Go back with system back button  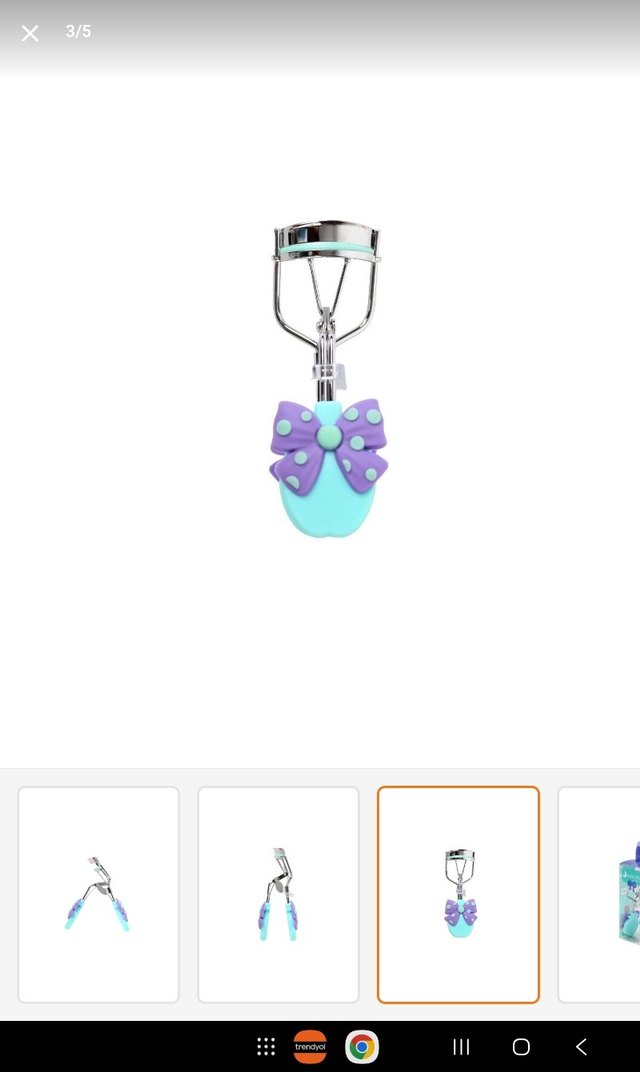[581, 1046]
